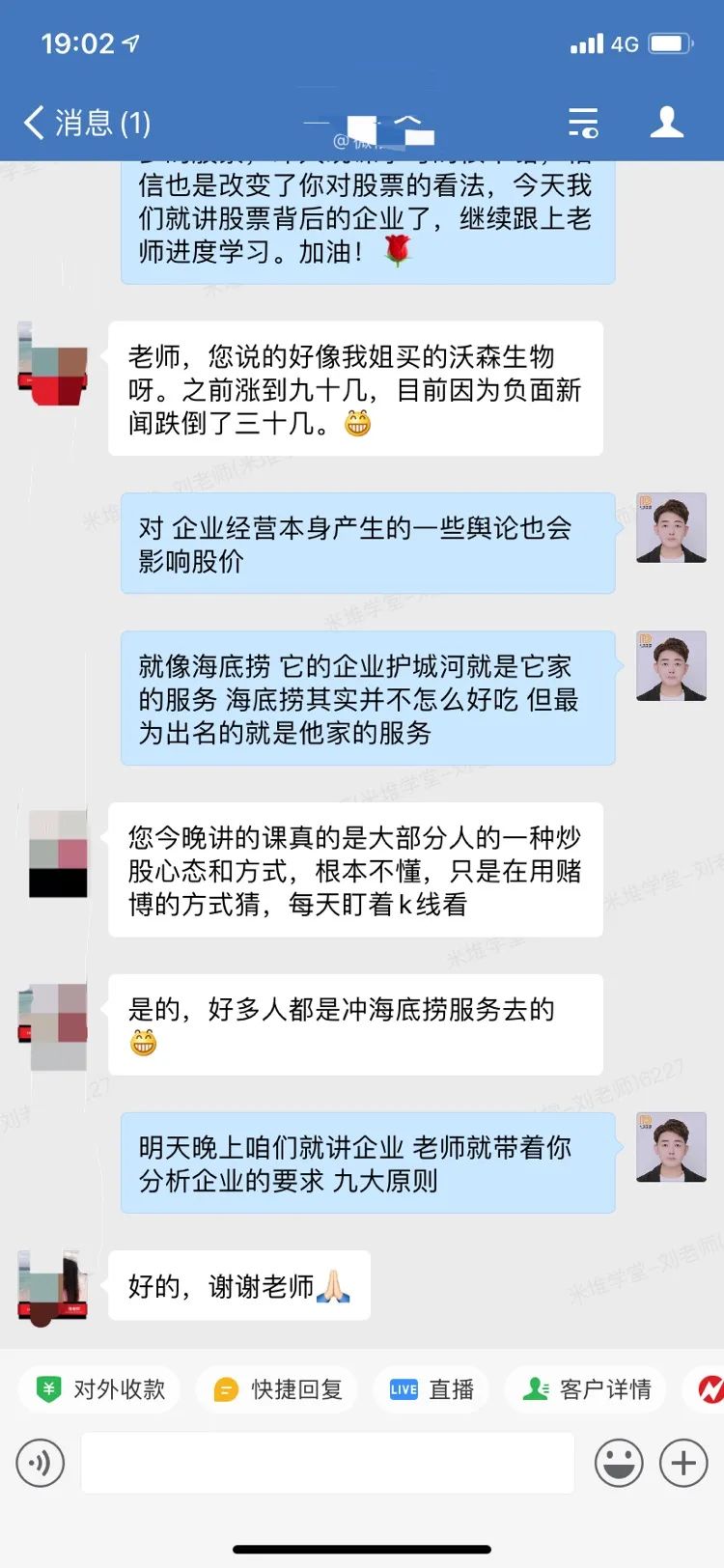This screenshot has width=724, height=1568.
Task: Open the contact profile icon in the header
Action: coord(666,123)
